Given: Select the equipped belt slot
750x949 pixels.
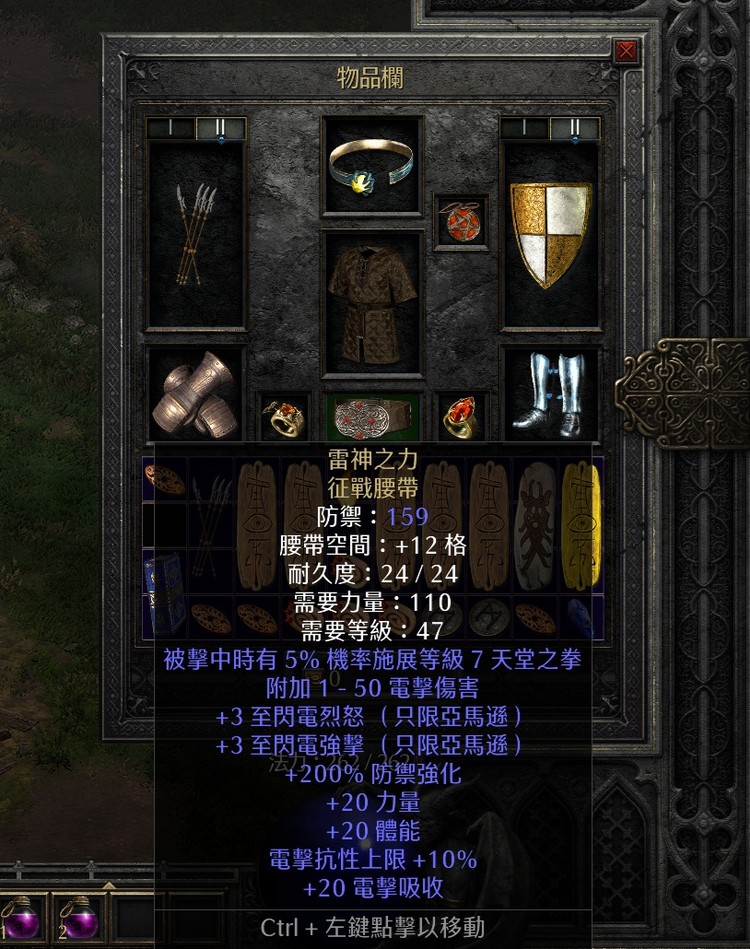Looking at the screenshot, I should point(371,416).
